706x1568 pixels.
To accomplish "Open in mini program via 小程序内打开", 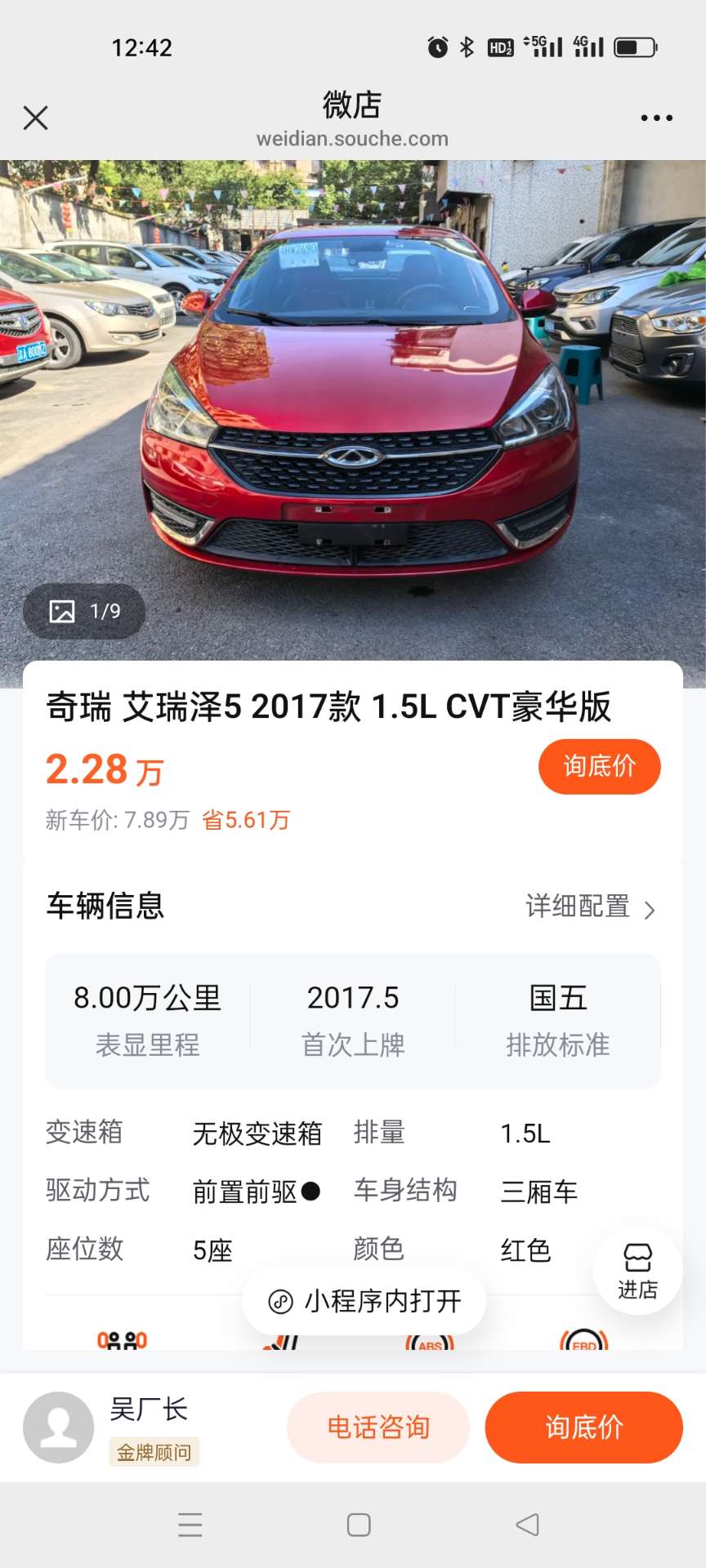I will coord(364,1301).
